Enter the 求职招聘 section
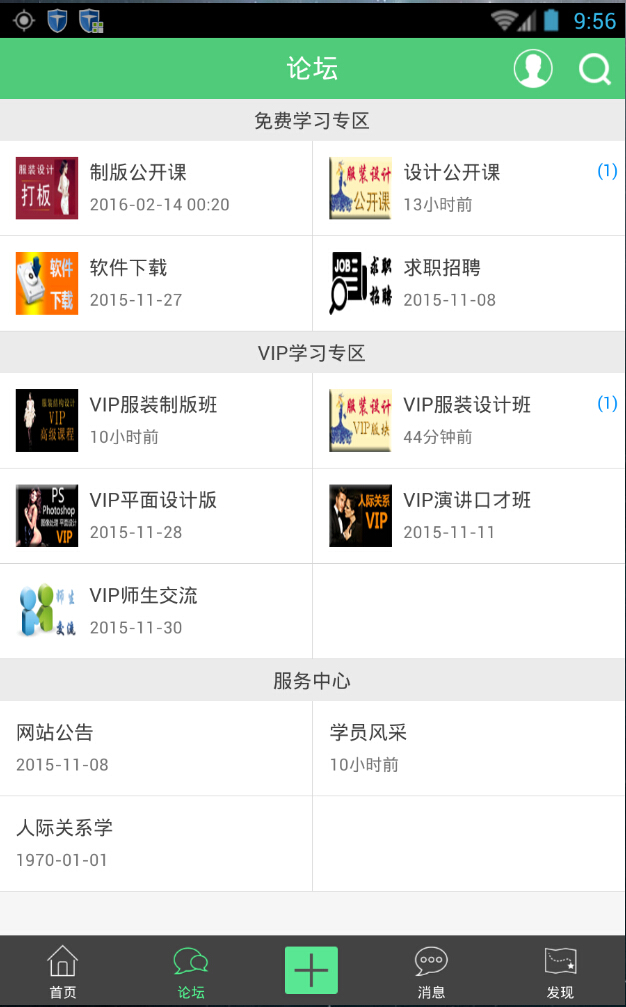The height and width of the screenshot is (1007, 626). [469, 283]
